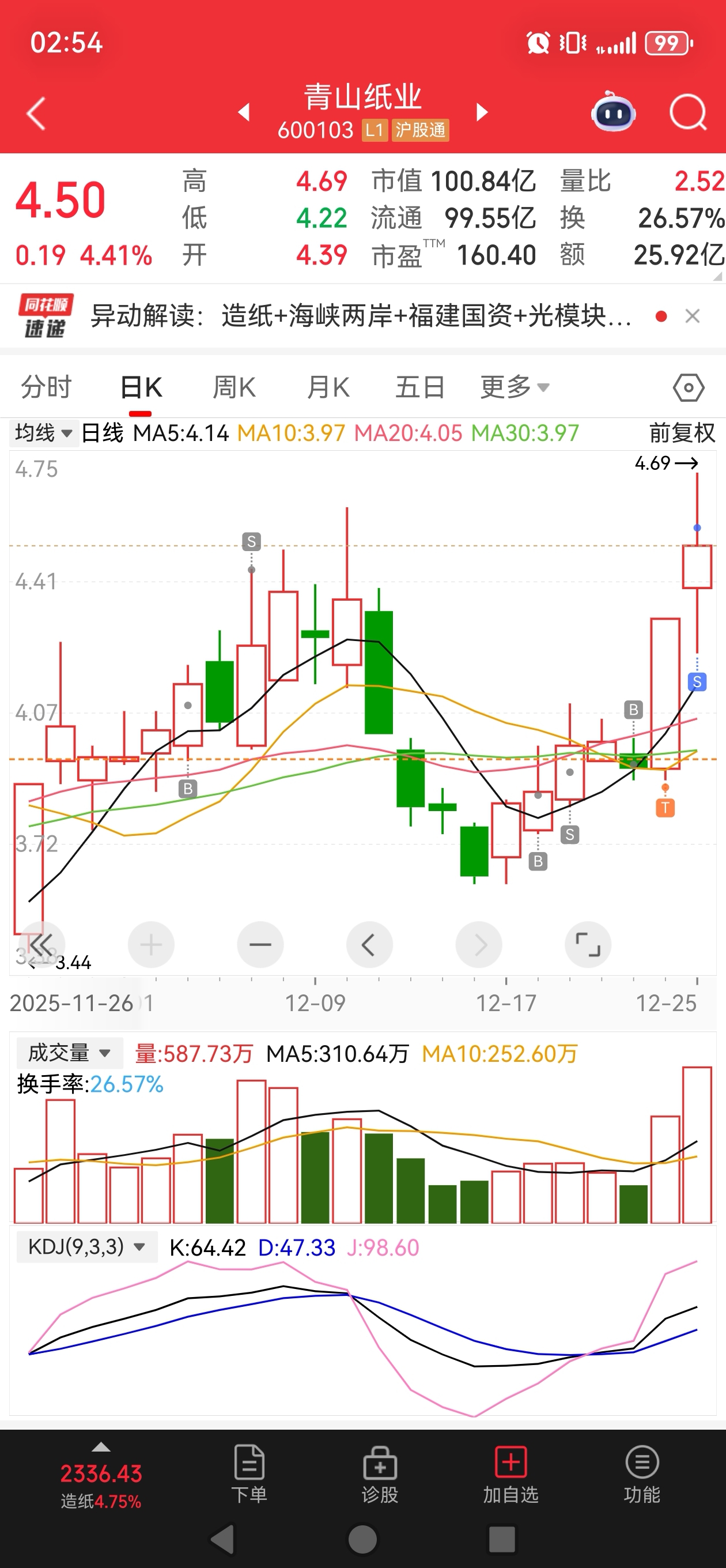Image resolution: width=726 pixels, height=1568 pixels.
Task: Go back using the header arrow
Action: tap(36, 113)
